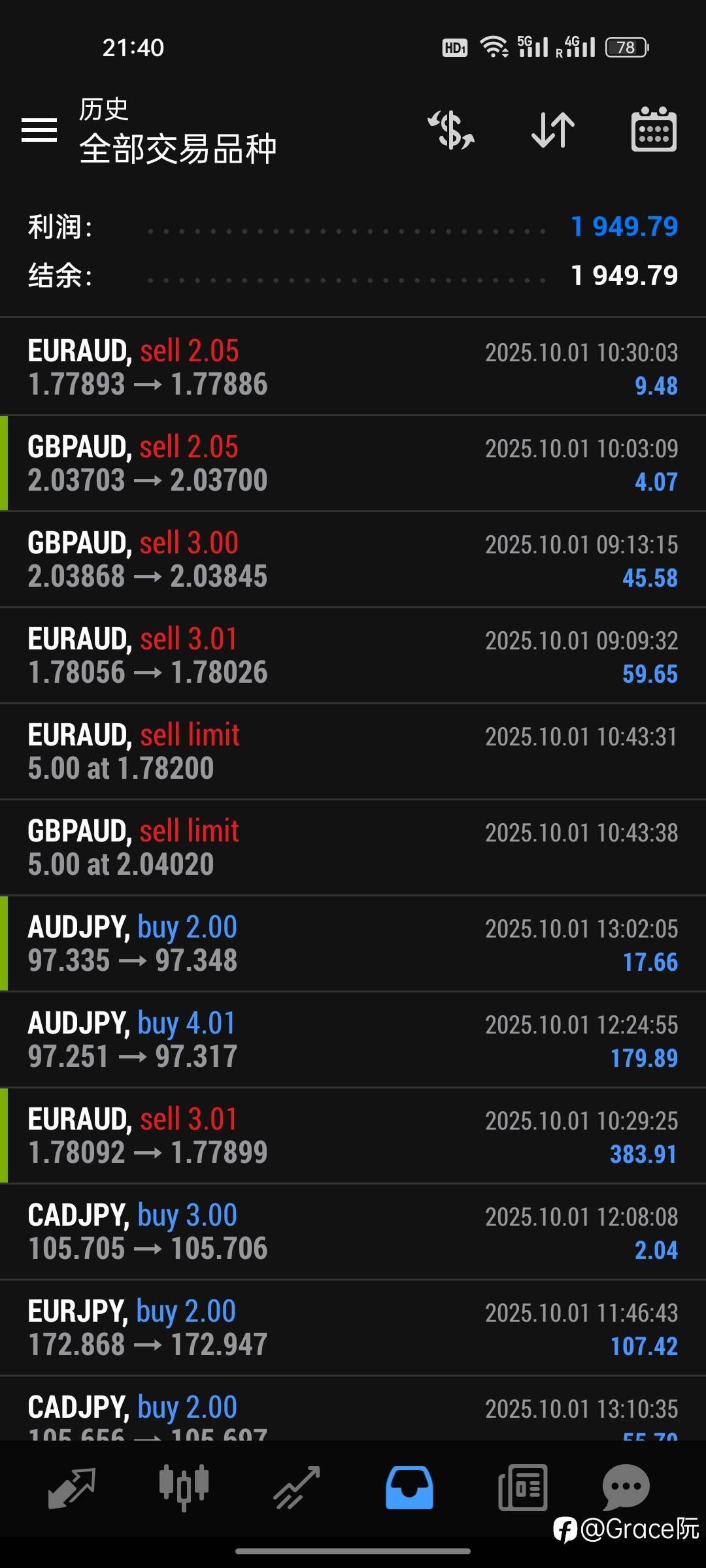Viewport: 706px width, 1568px height.
Task: Open the currency symbol filter icon
Action: [x=451, y=129]
